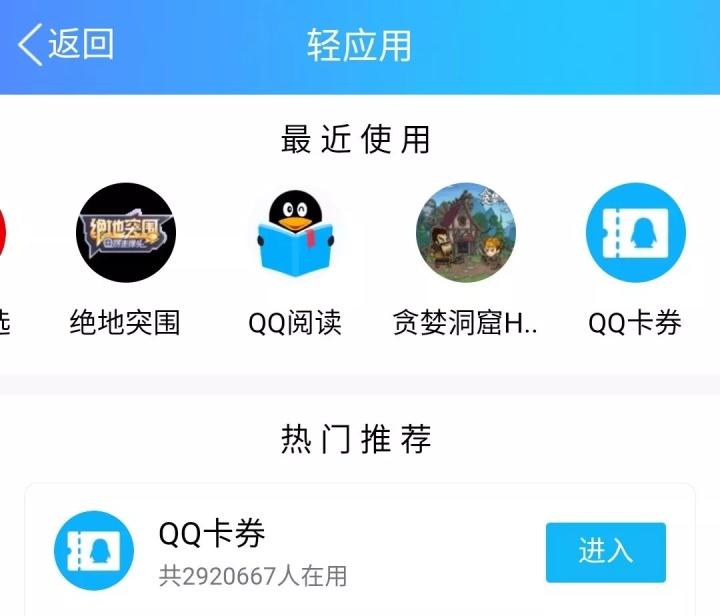The height and width of the screenshot is (616, 720).
Task: Open 贪婪洞窟H.. game app
Action: [x=465, y=233]
